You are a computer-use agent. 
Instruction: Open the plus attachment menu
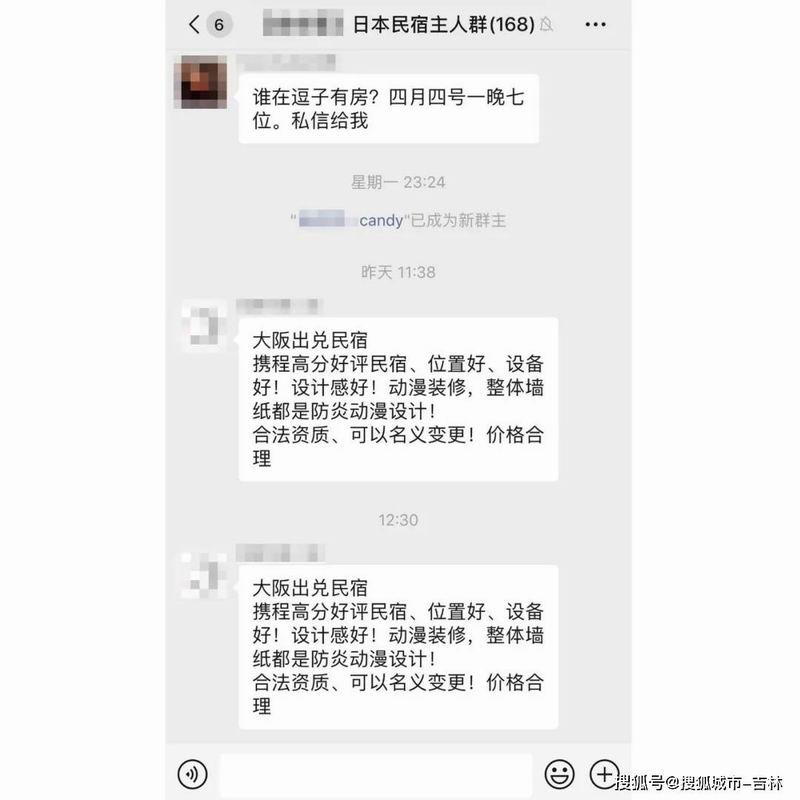pyautogui.click(x=604, y=772)
